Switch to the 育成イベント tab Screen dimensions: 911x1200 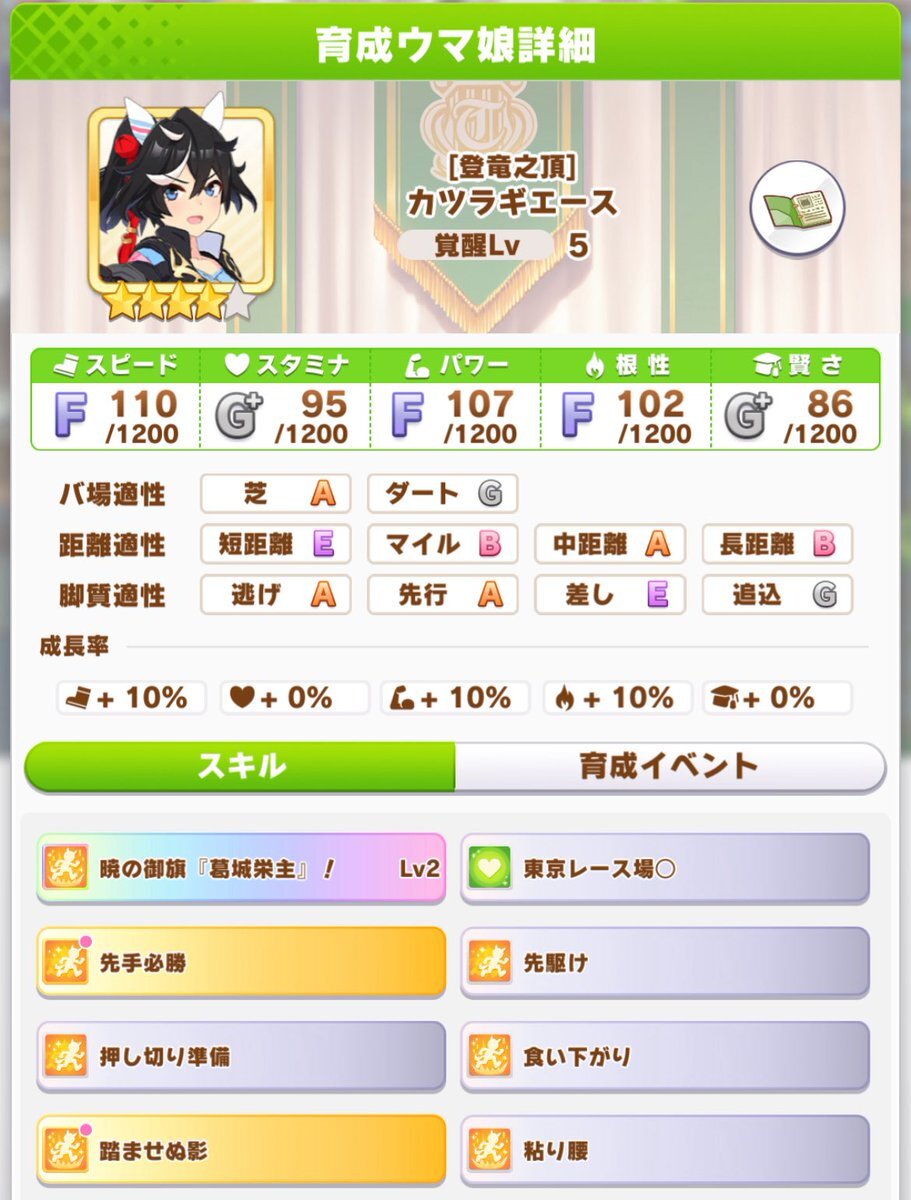point(669,767)
